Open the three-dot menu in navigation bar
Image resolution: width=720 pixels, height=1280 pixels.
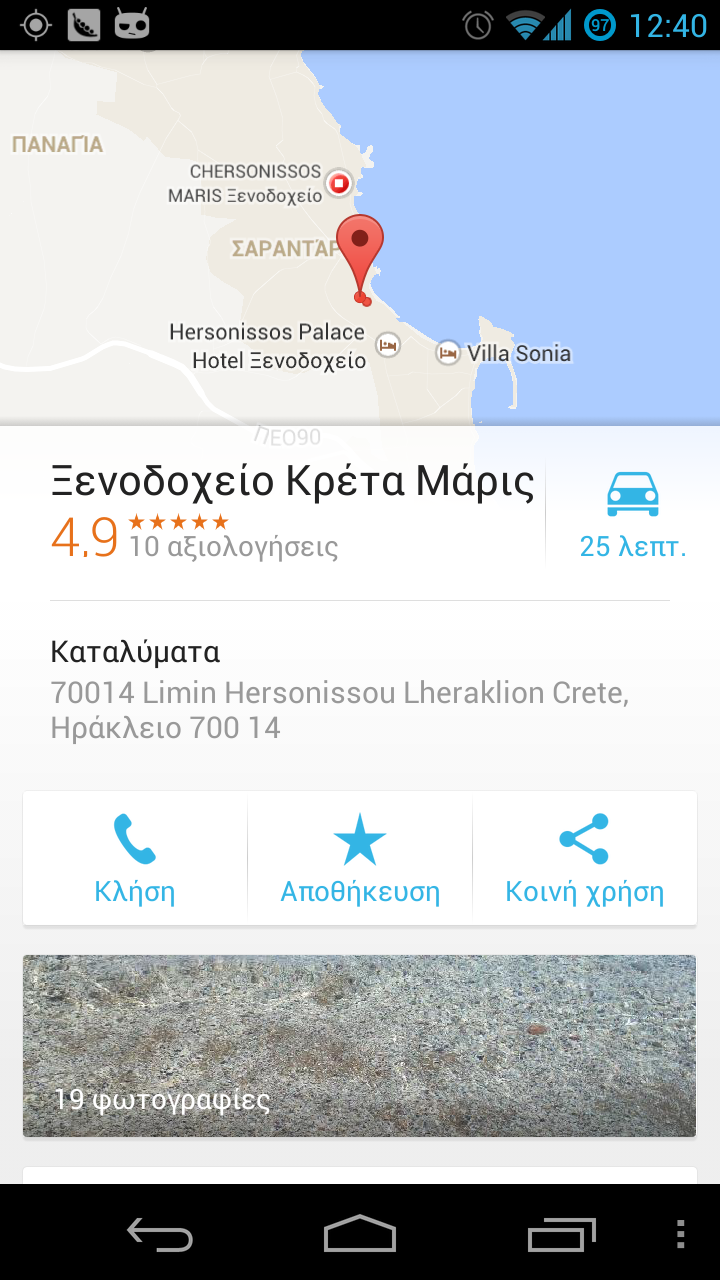681,1234
